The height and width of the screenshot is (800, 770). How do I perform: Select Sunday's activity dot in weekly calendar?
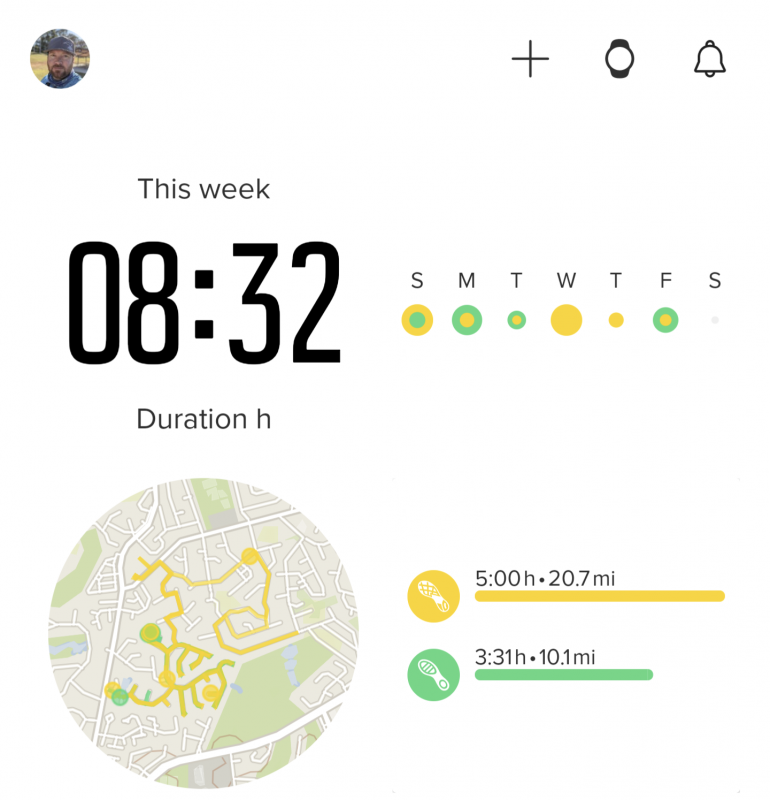point(417,320)
